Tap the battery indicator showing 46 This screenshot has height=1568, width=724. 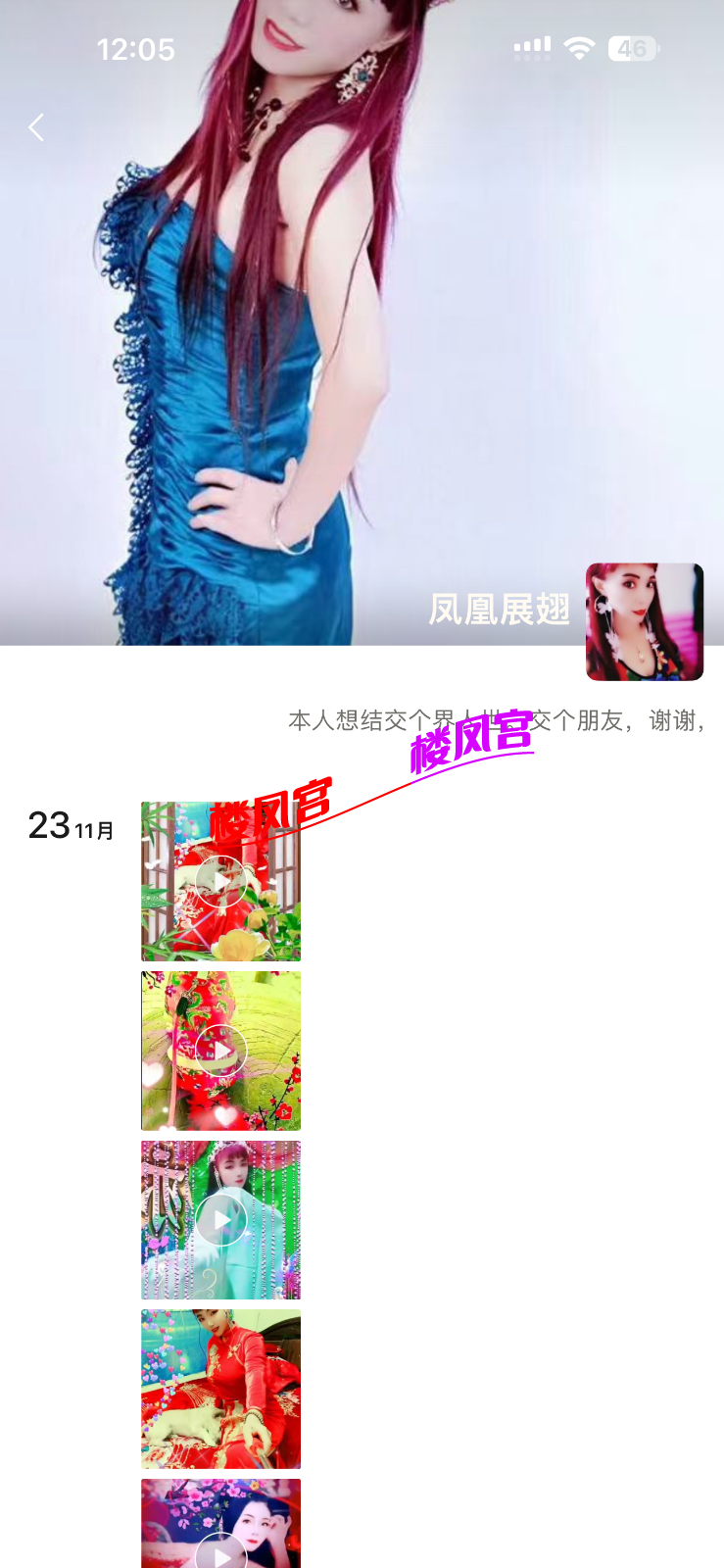pyautogui.click(x=631, y=46)
